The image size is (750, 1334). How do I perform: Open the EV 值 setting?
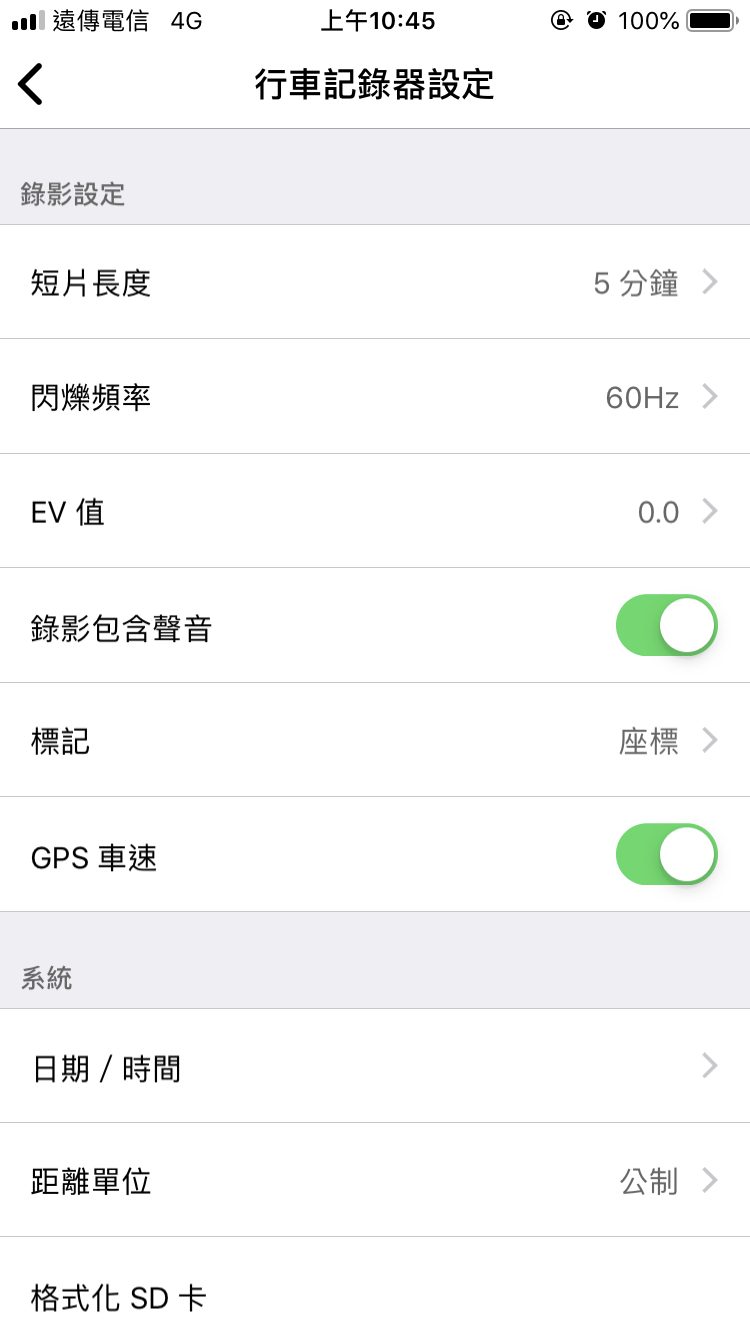click(375, 511)
